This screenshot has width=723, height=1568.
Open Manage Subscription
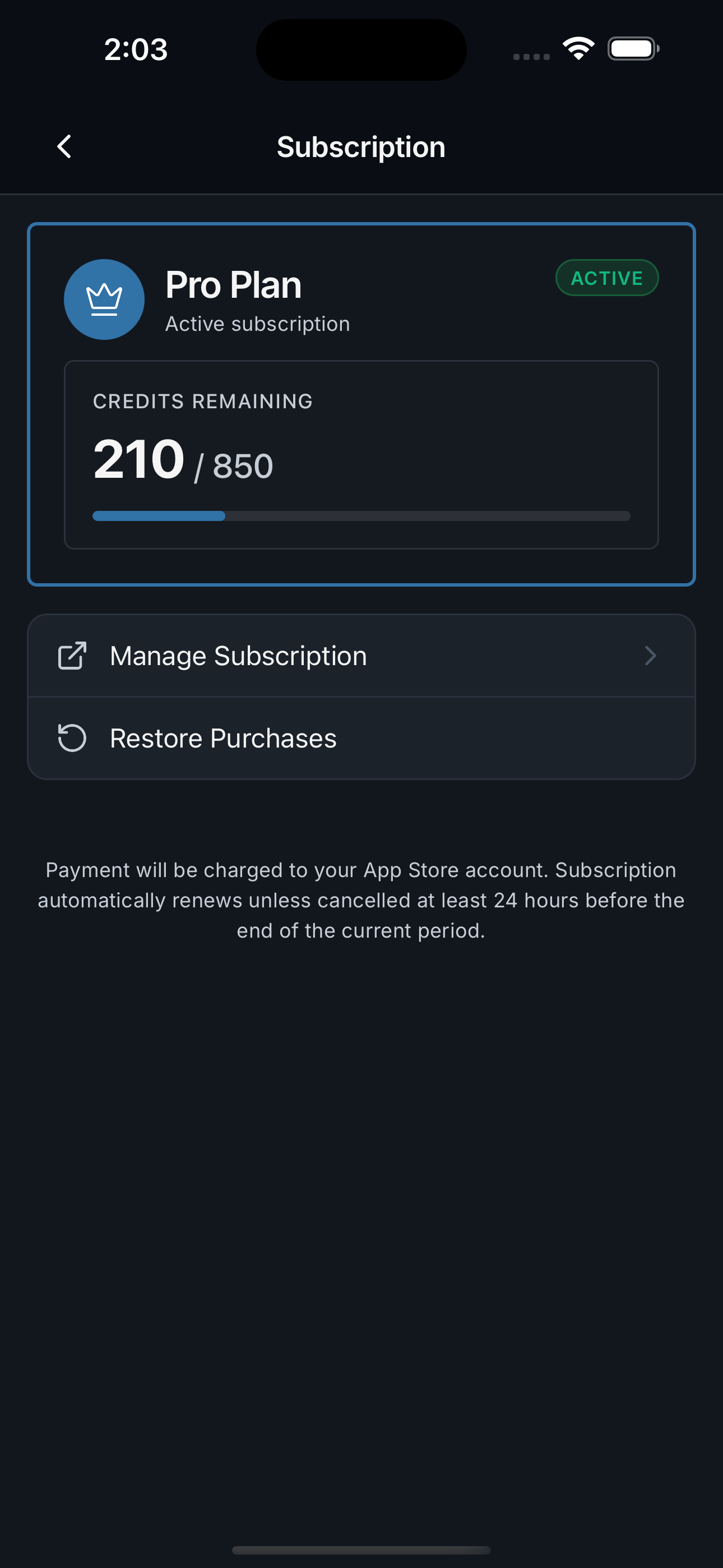[x=361, y=656]
